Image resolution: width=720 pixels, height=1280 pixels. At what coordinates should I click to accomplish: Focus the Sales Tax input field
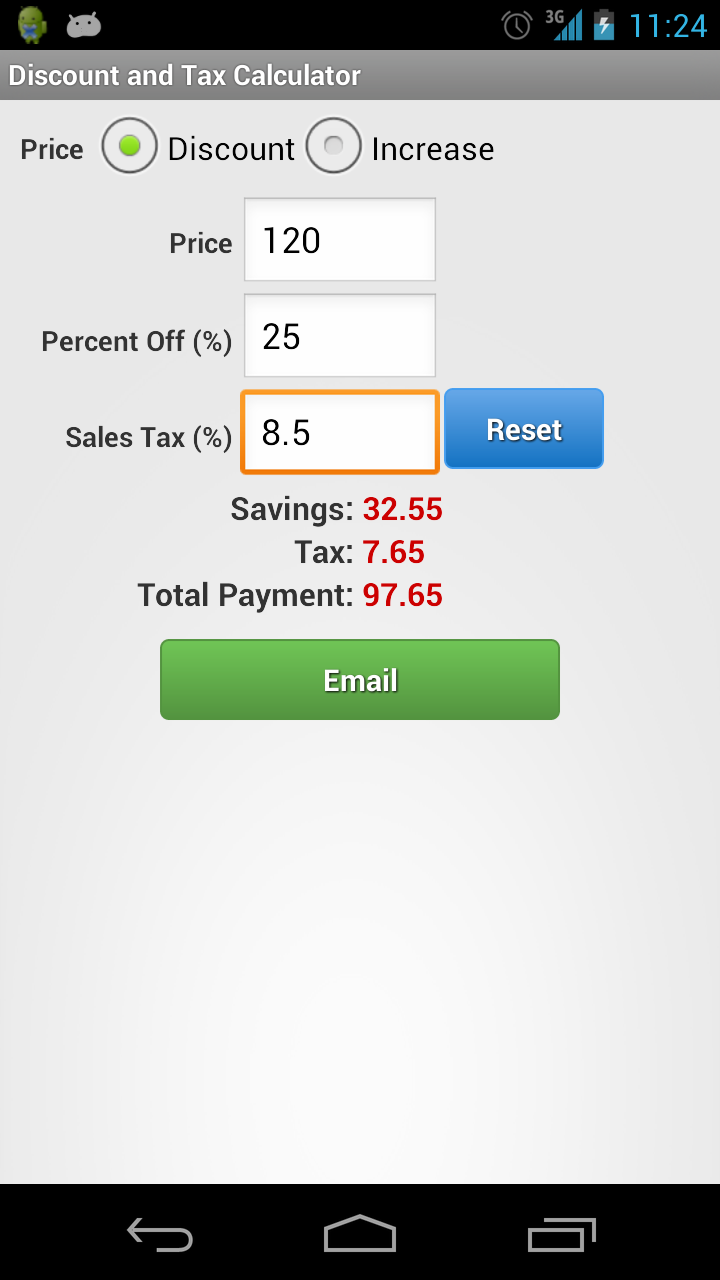pos(340,432)
